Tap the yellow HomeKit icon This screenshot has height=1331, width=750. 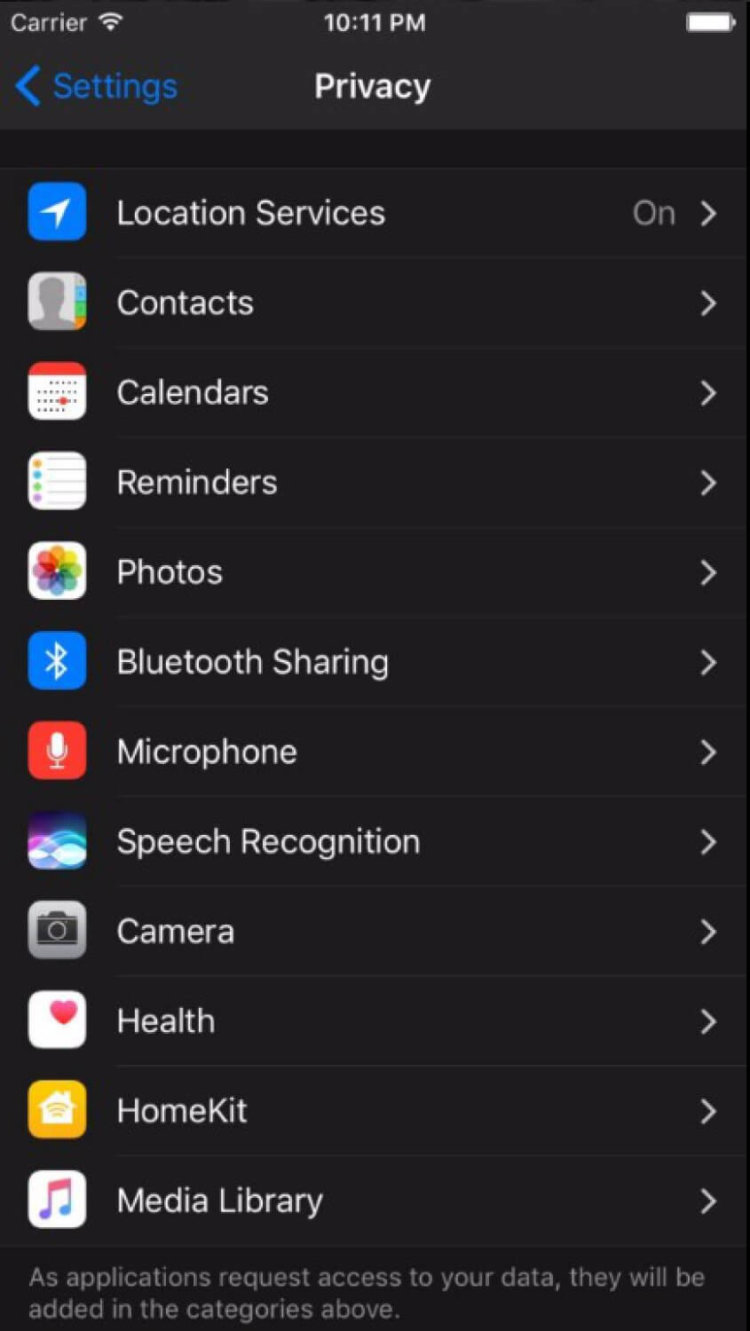[57, 1110]
